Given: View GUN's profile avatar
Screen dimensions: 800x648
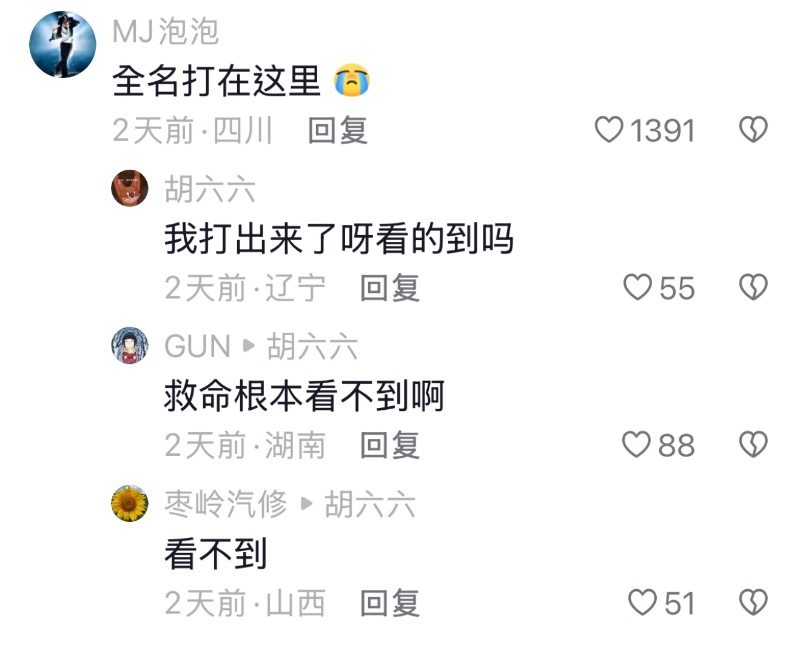Looking at the screenshot, I should [130, 346].
